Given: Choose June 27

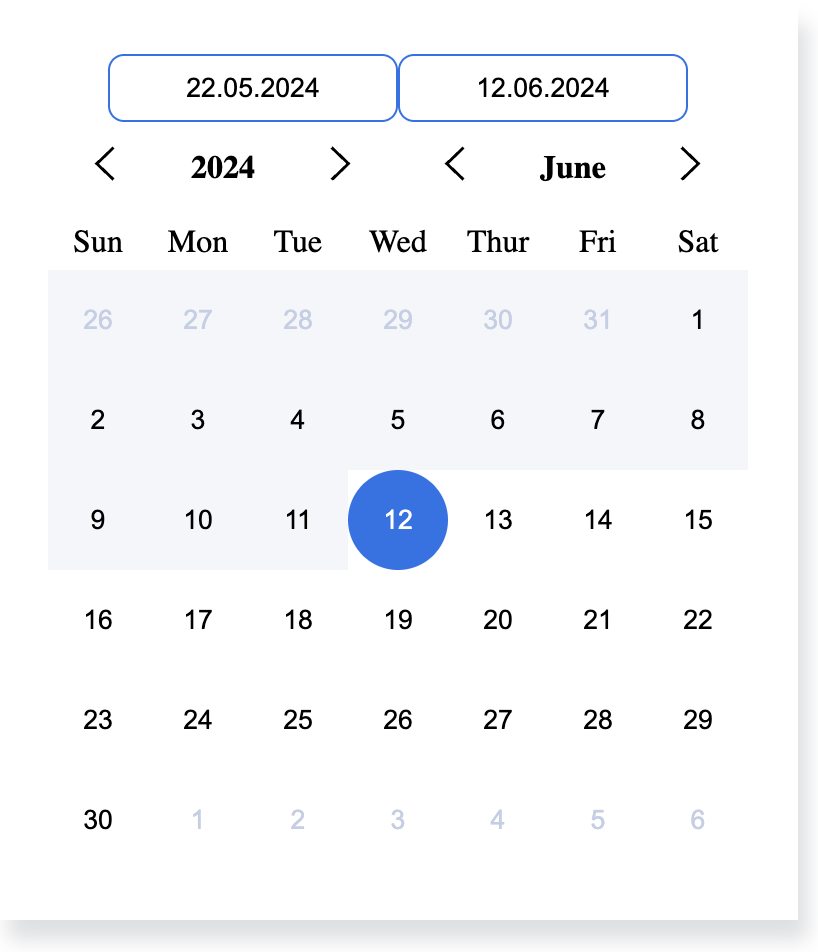Looking at the screenshot, I should pyautogui.click(x=498, y=720).
